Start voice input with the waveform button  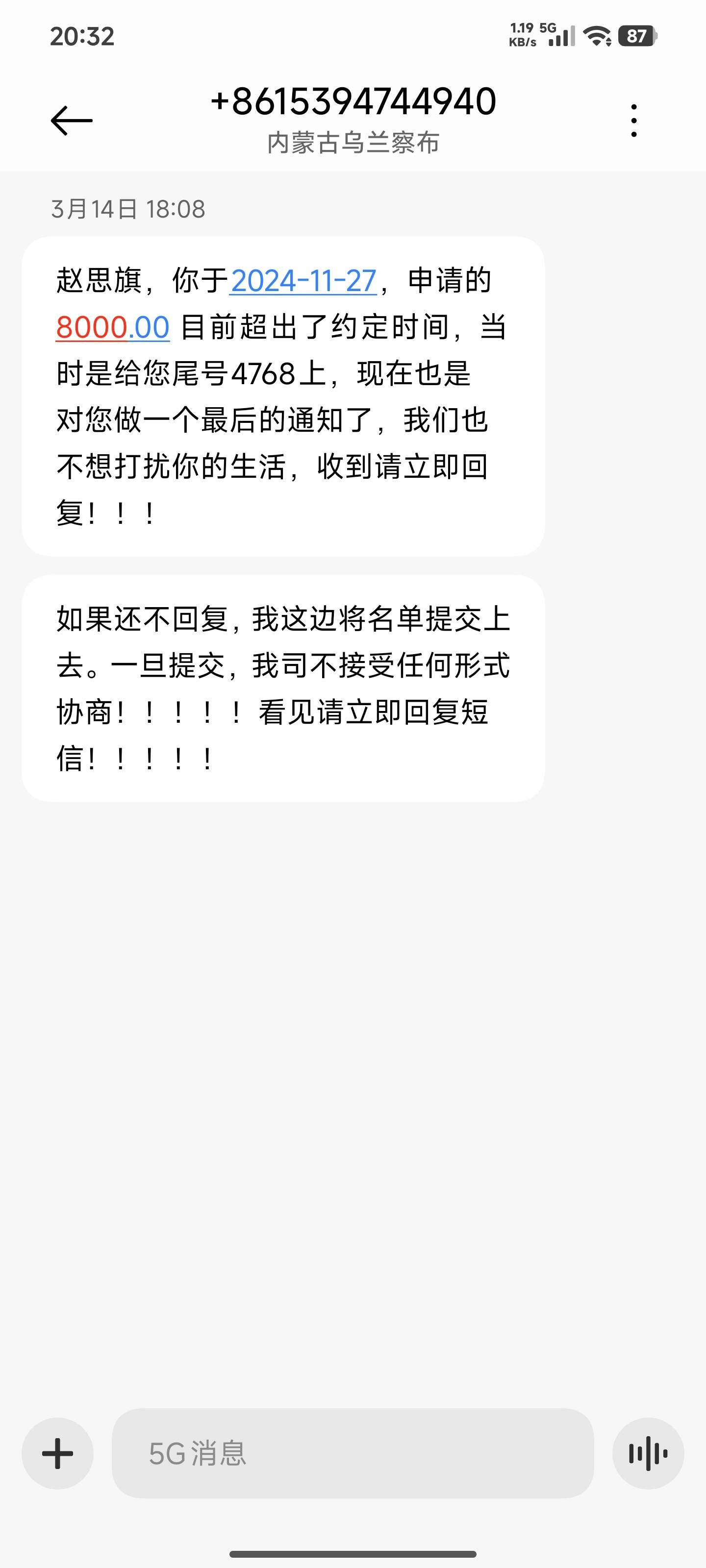(648, 1453)
